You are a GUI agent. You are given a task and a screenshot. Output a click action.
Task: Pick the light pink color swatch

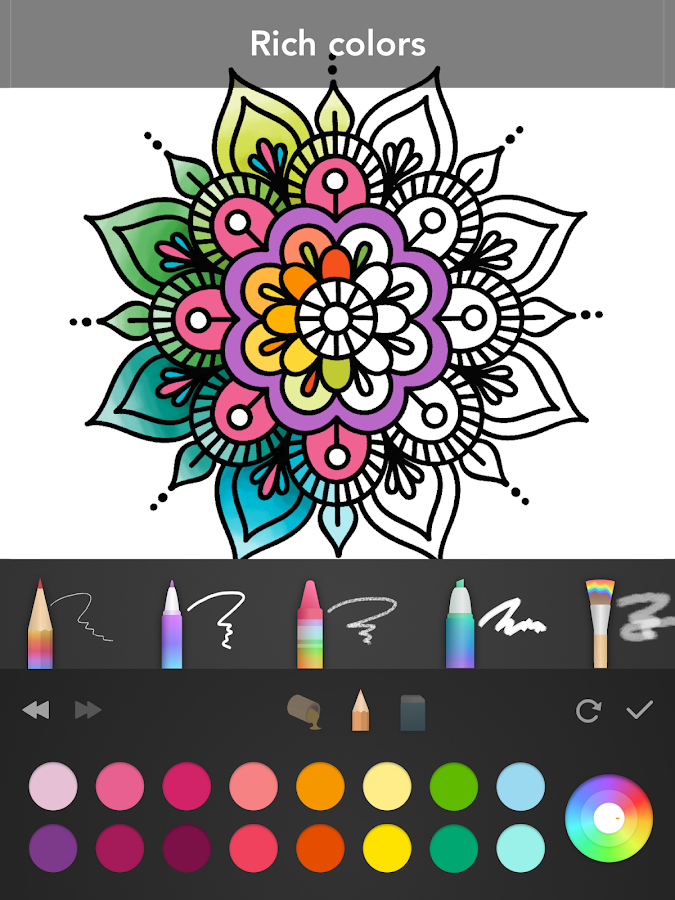point(53,786)
